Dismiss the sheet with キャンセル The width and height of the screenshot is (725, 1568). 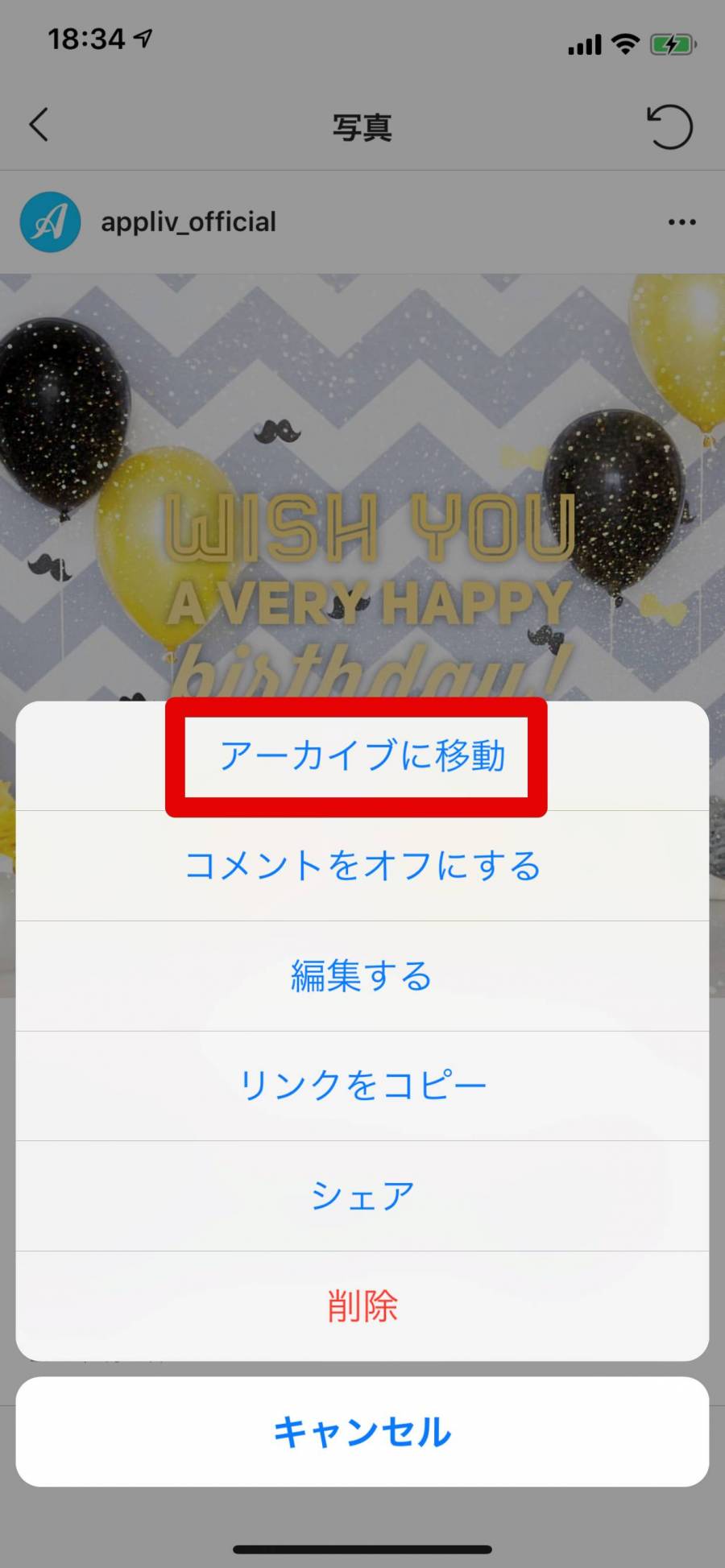(x=362, y=1432)
